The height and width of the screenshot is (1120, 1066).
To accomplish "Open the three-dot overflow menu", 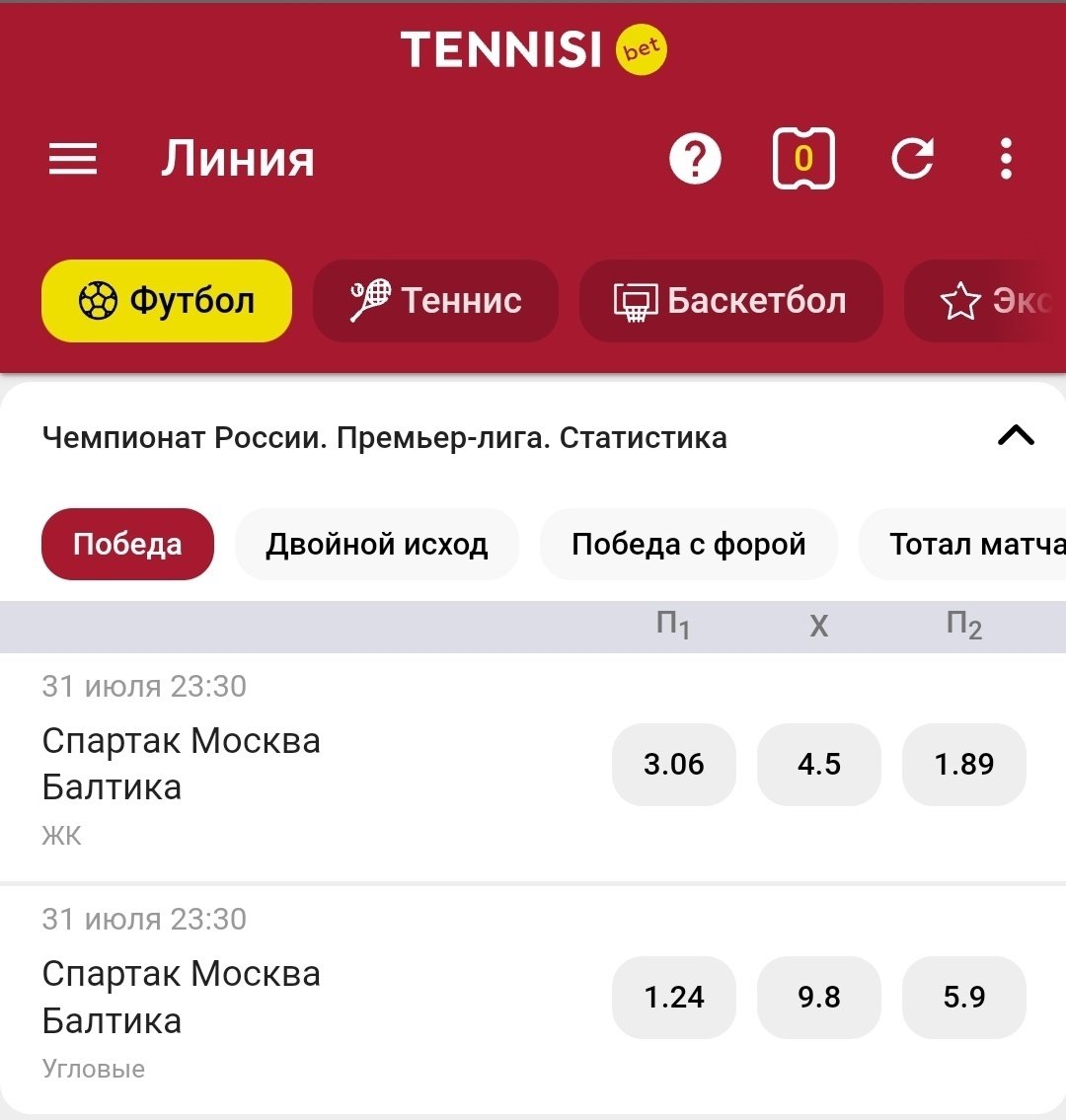I will [1006, 159].
